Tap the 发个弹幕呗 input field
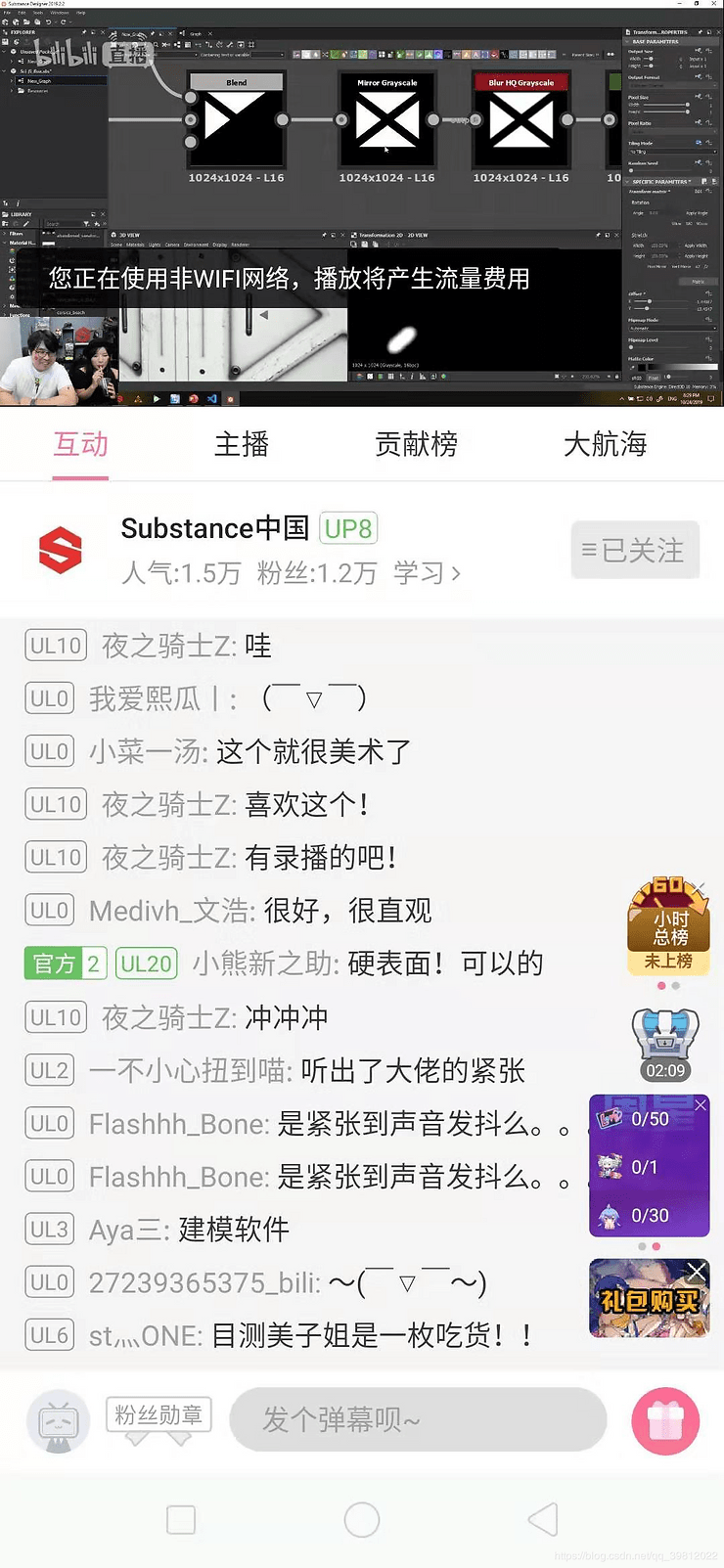724x1568 pixels. coord(418,1419)
